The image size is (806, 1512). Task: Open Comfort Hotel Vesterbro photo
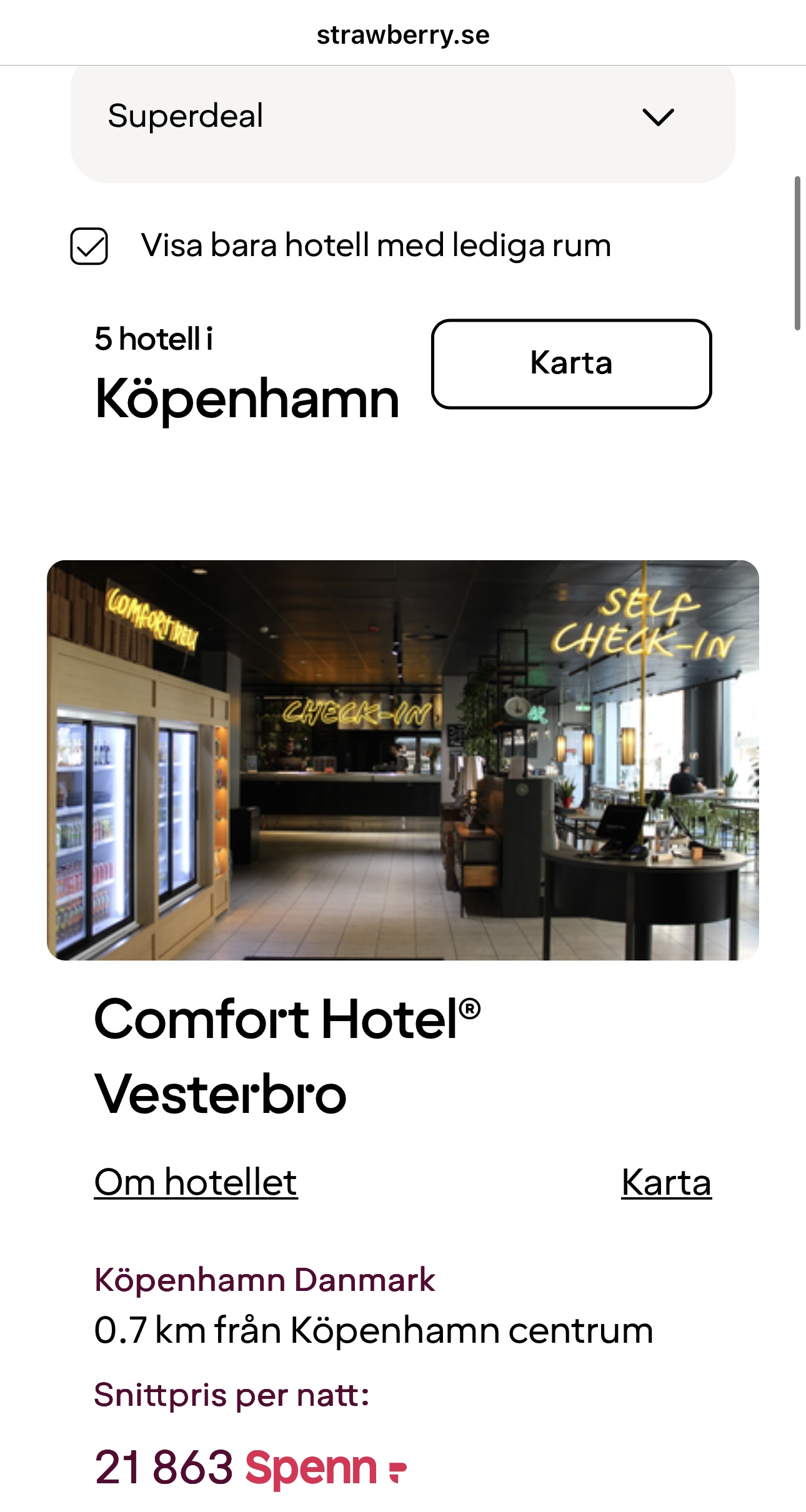[402, 759]
